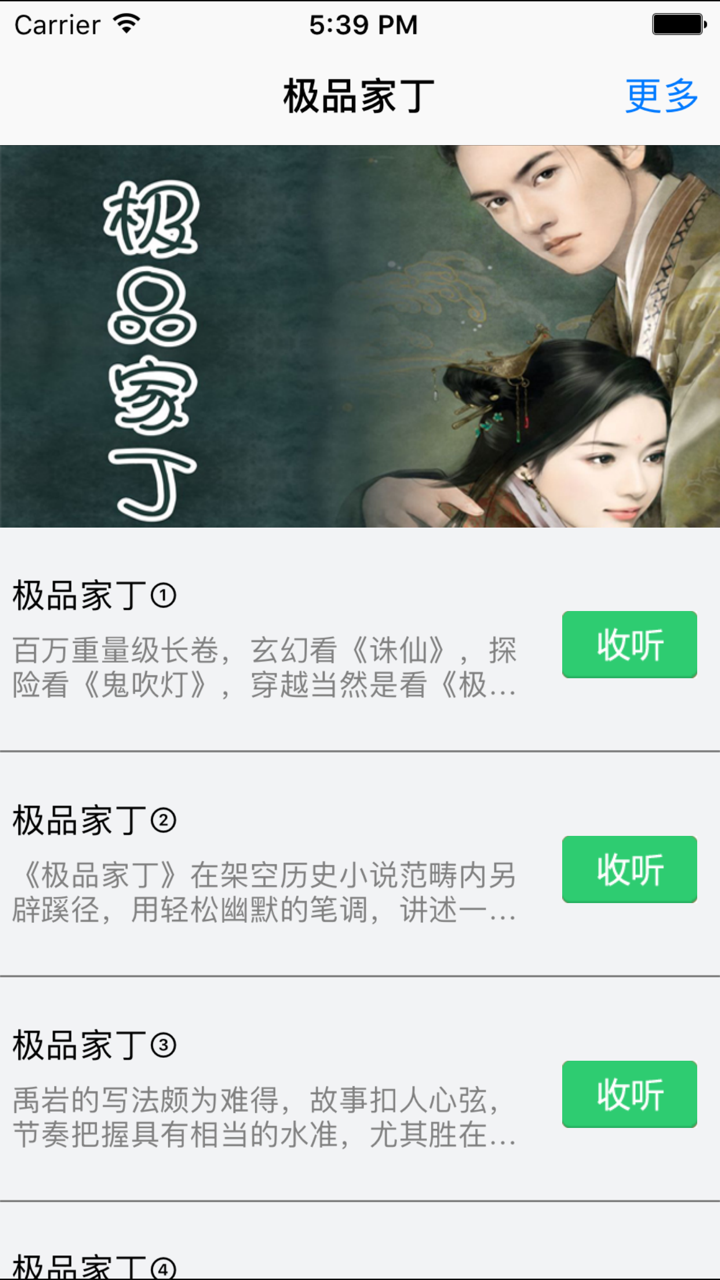Tap the cover banner image at top
Viewport: 720px width, 1280px height.
[360, 335]
